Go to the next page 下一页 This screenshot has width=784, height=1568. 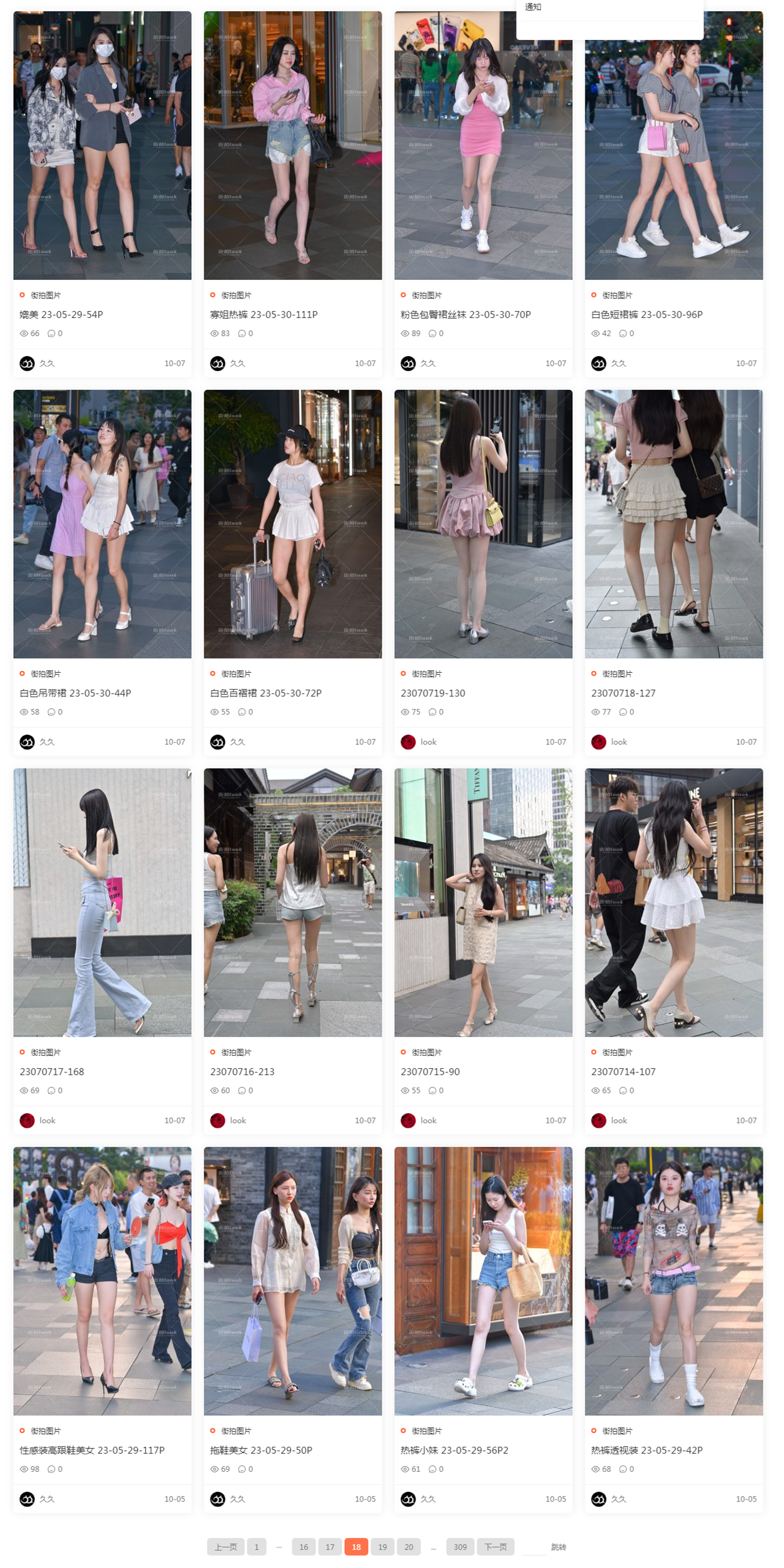point(495,1547)
